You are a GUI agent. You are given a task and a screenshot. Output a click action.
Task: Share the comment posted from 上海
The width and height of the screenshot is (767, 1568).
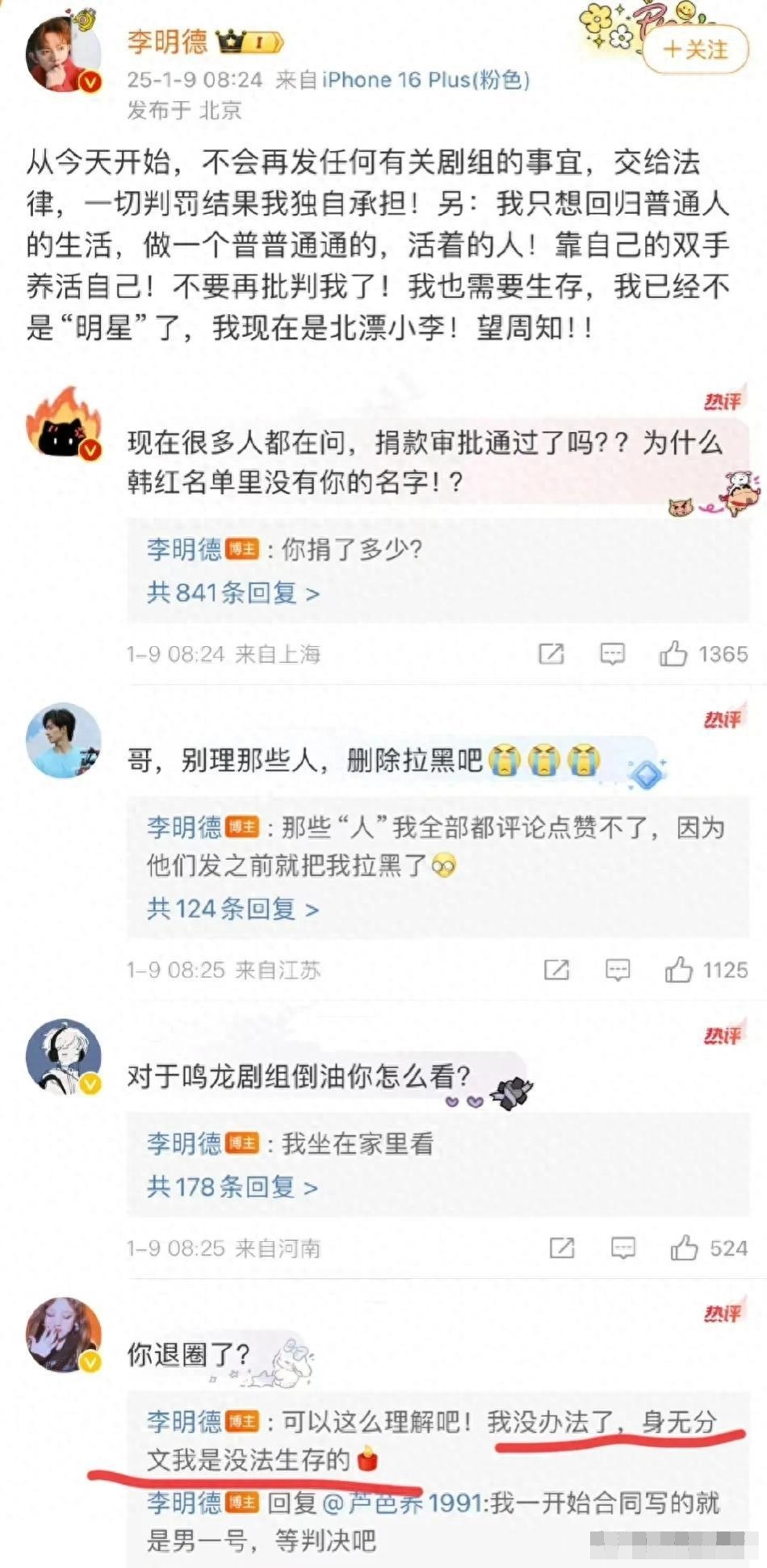coord(551,653)
